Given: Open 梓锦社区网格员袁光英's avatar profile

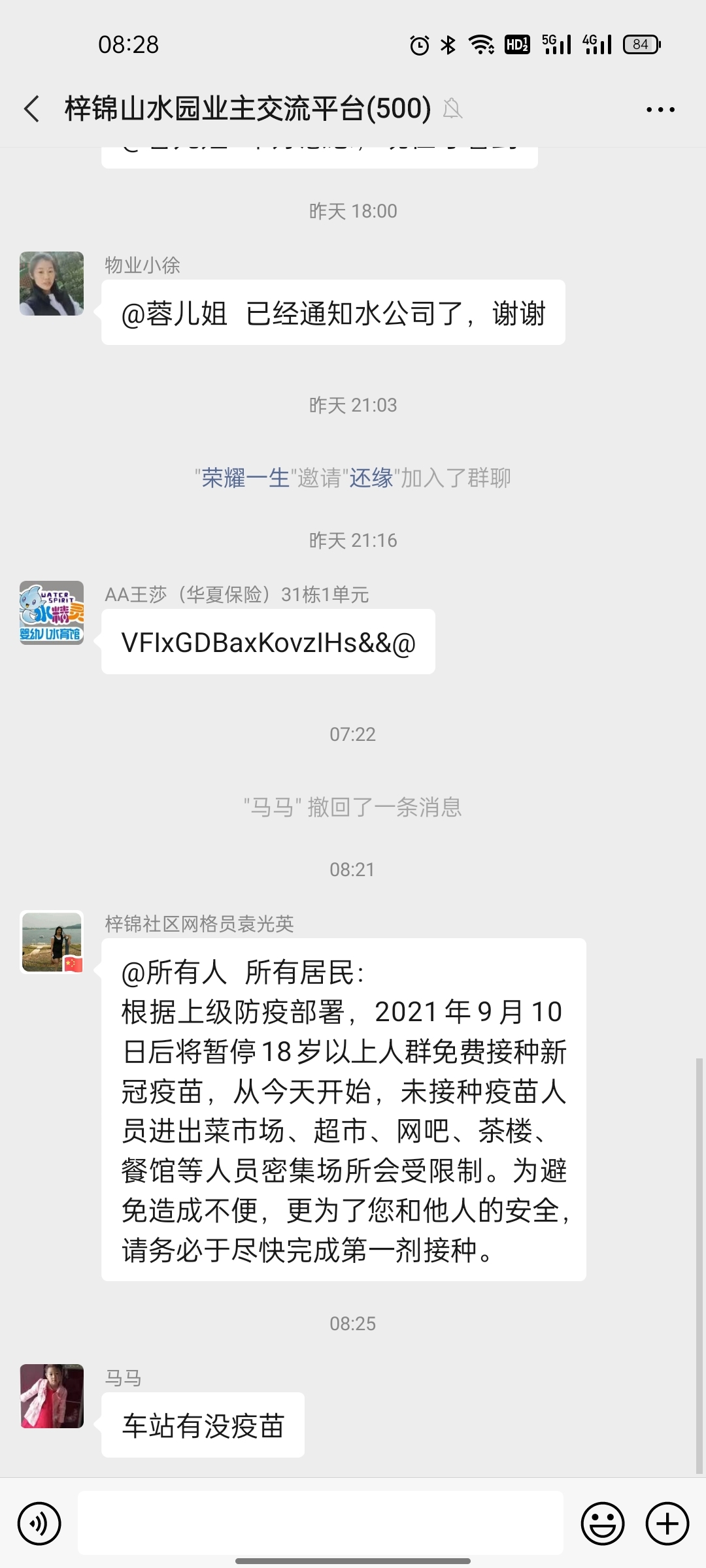Looking at the screenshot, I should pyautogui.click(x=52, y=942).
